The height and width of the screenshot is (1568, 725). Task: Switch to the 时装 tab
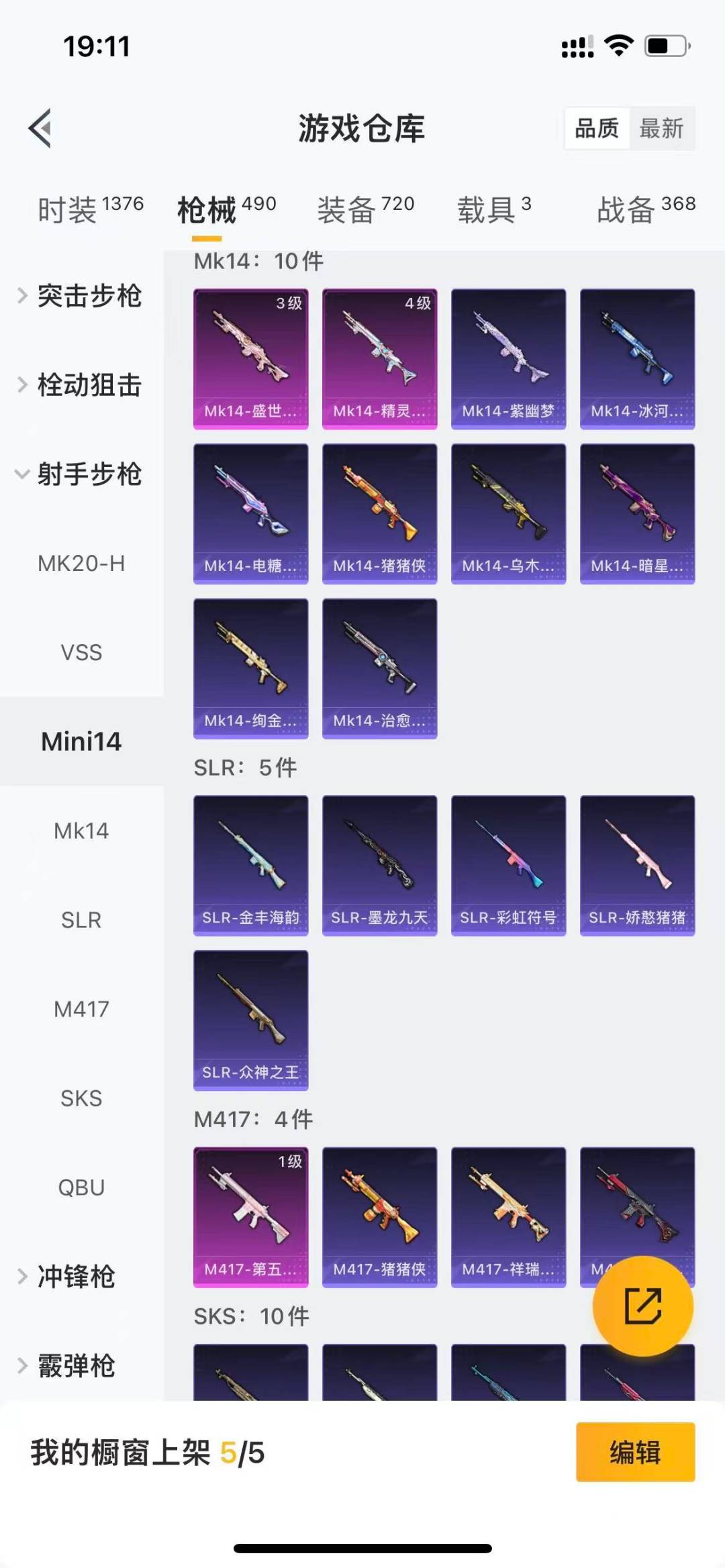(90, 209)
